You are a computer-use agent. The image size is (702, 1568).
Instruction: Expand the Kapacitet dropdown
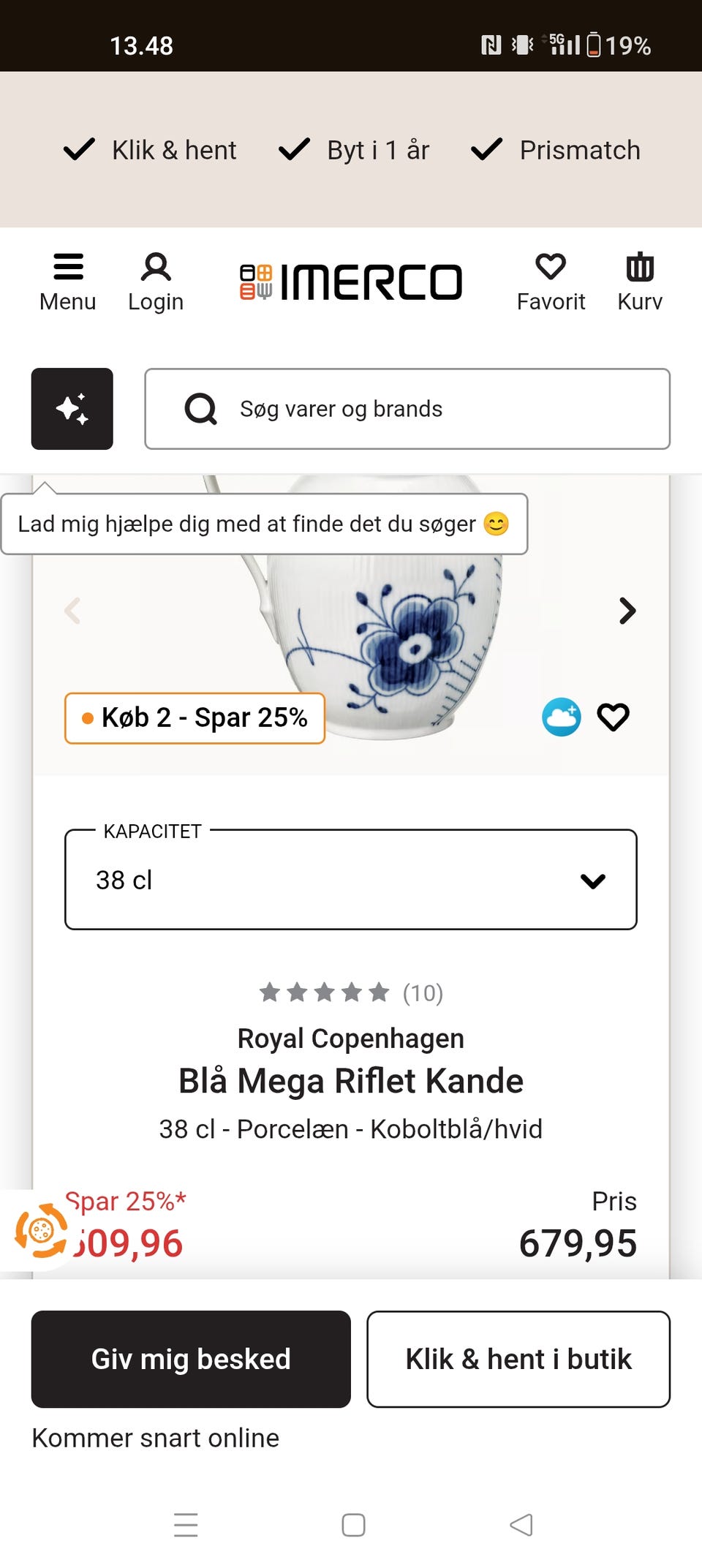(594, 880)
